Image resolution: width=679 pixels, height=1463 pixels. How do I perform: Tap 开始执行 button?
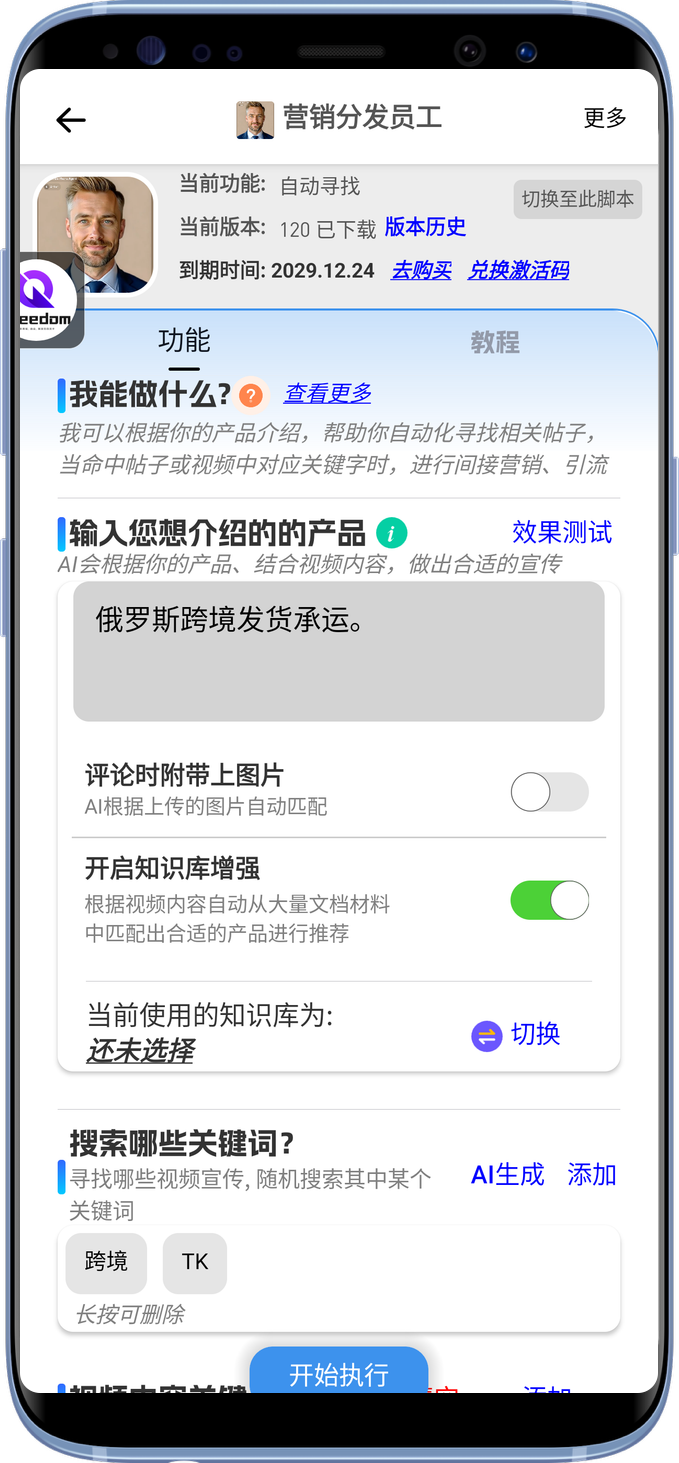[338, 1374]
